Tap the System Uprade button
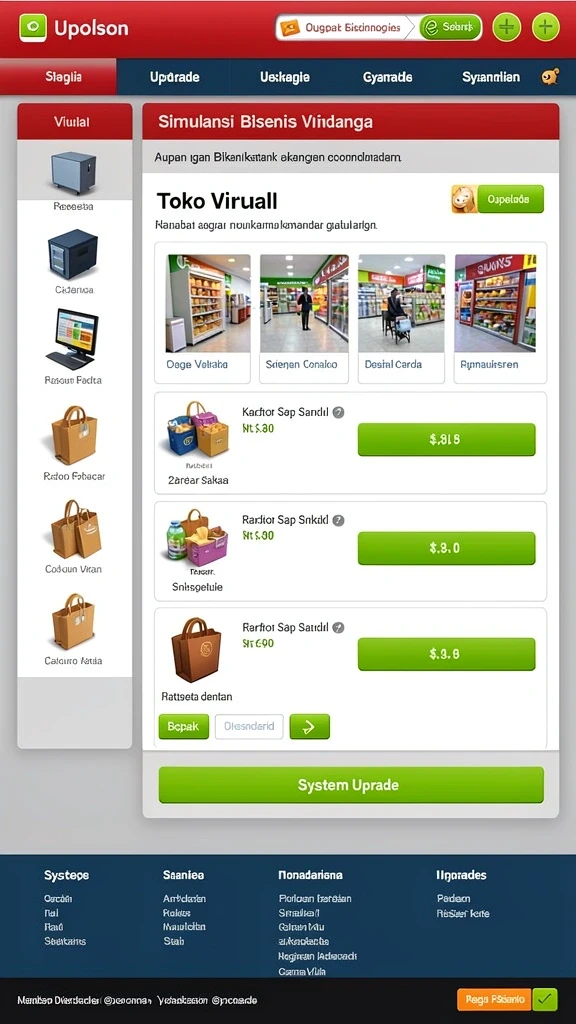Image resolution: width=576 pixels, height=1024 pixels. tap(351, 784)
